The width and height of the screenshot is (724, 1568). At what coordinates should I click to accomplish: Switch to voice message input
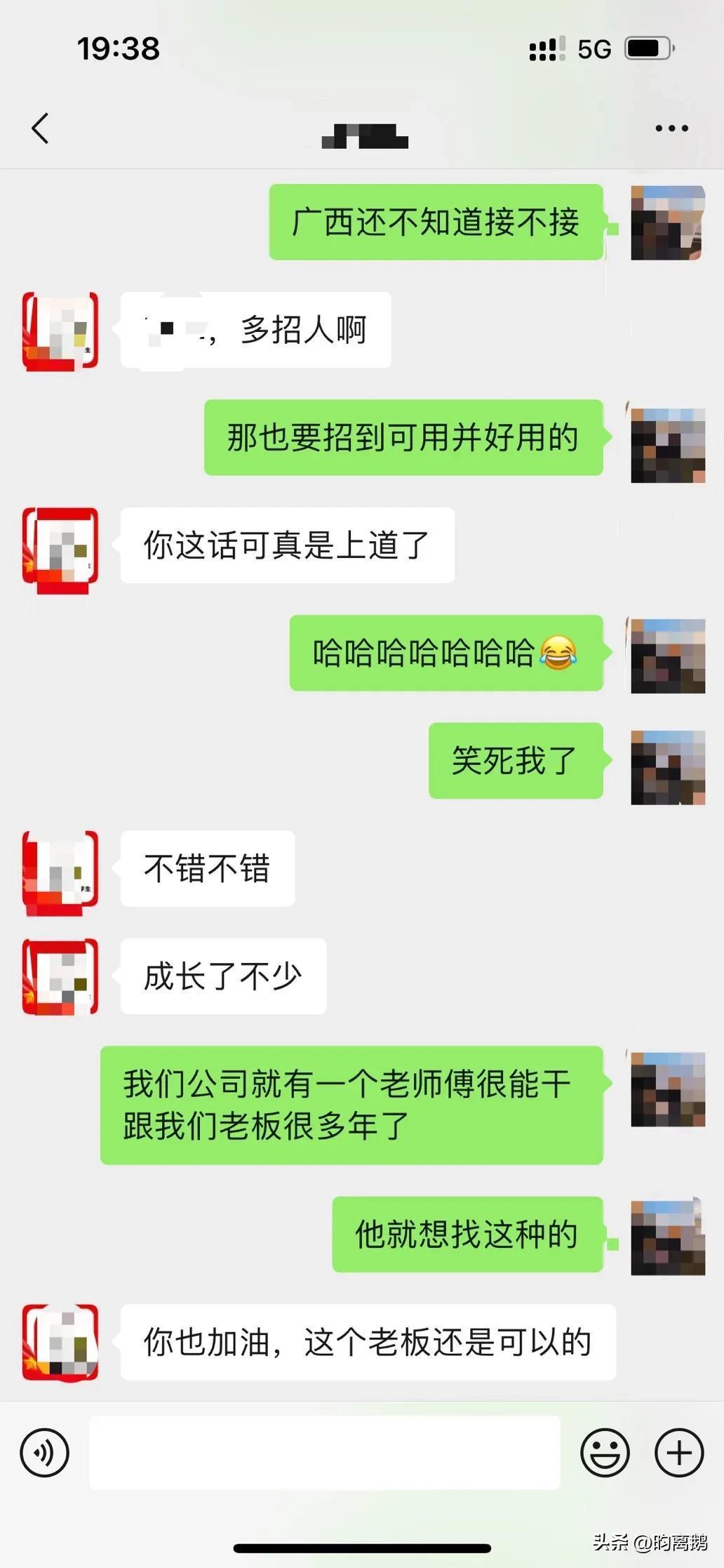tap(45, 1452)
